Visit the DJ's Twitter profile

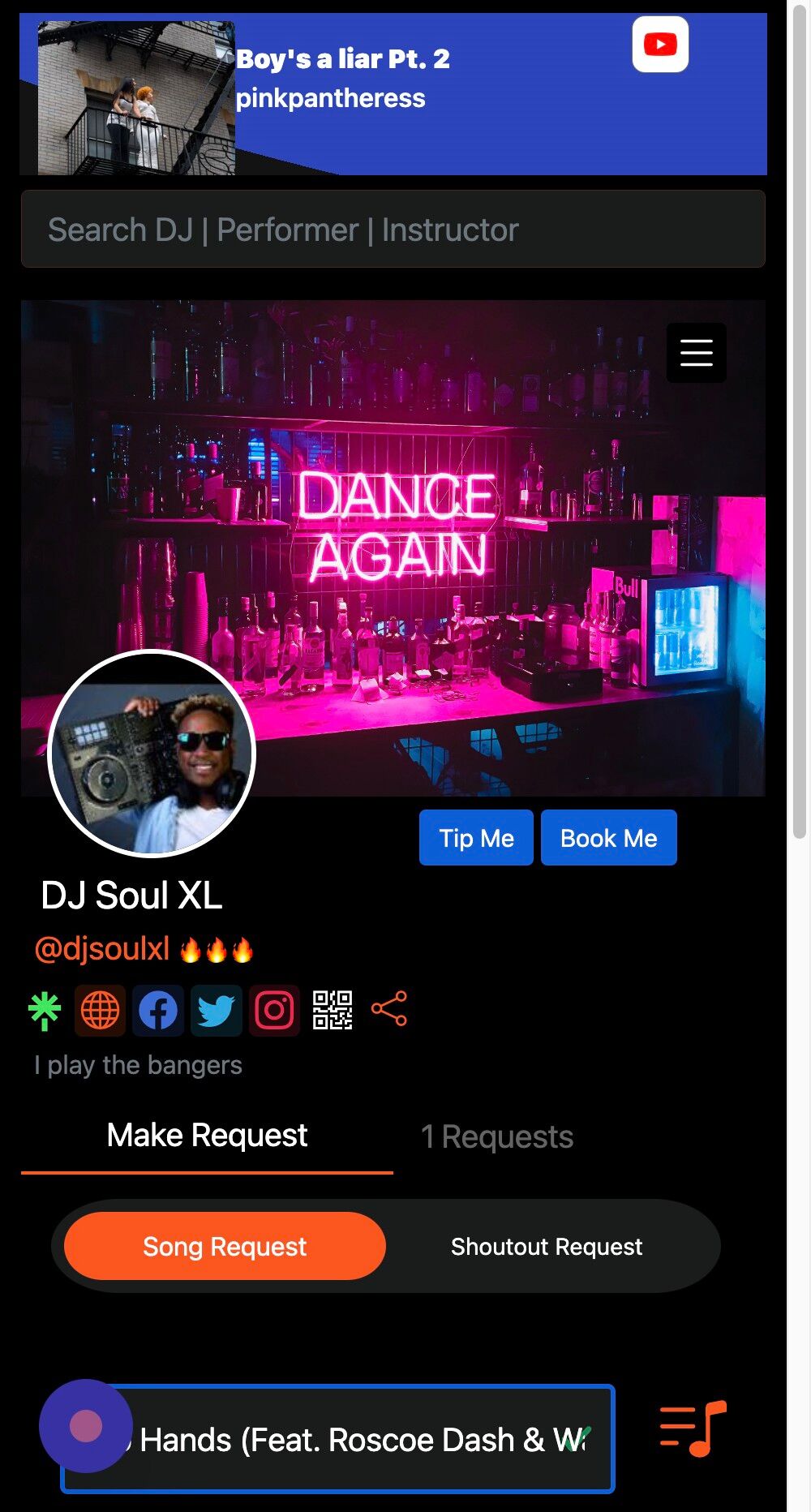[217, 1011]
